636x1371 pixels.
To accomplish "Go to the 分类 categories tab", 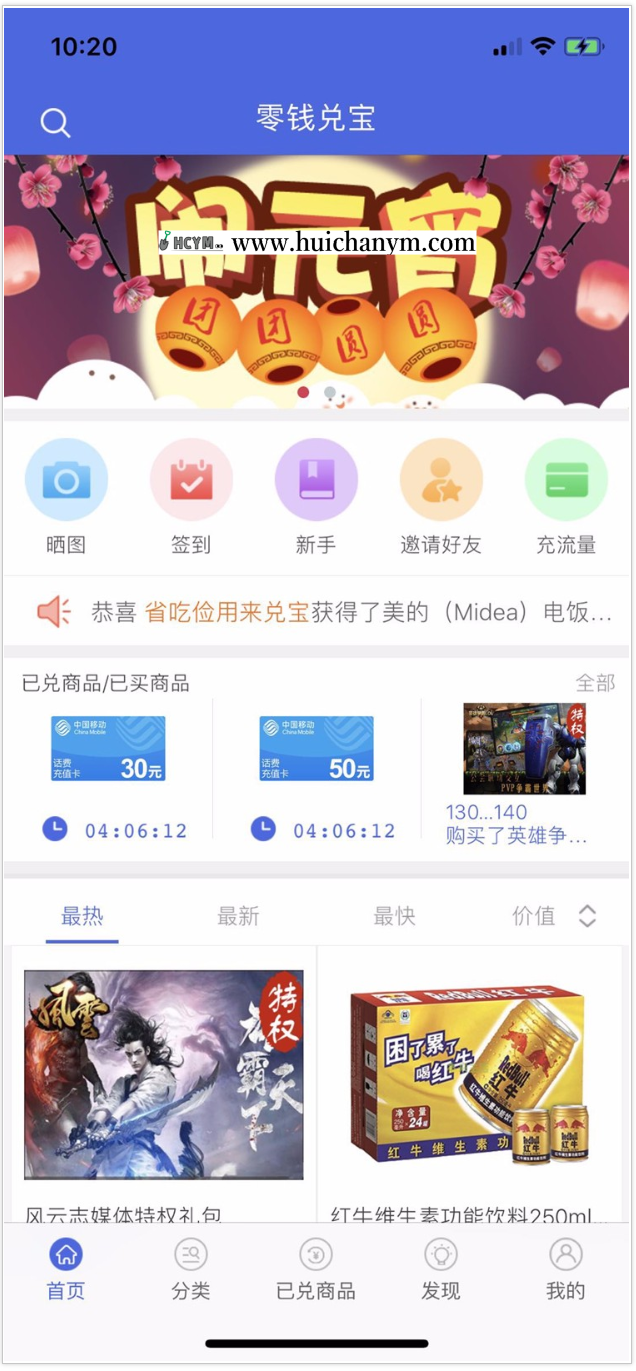I will [191, 1270].
